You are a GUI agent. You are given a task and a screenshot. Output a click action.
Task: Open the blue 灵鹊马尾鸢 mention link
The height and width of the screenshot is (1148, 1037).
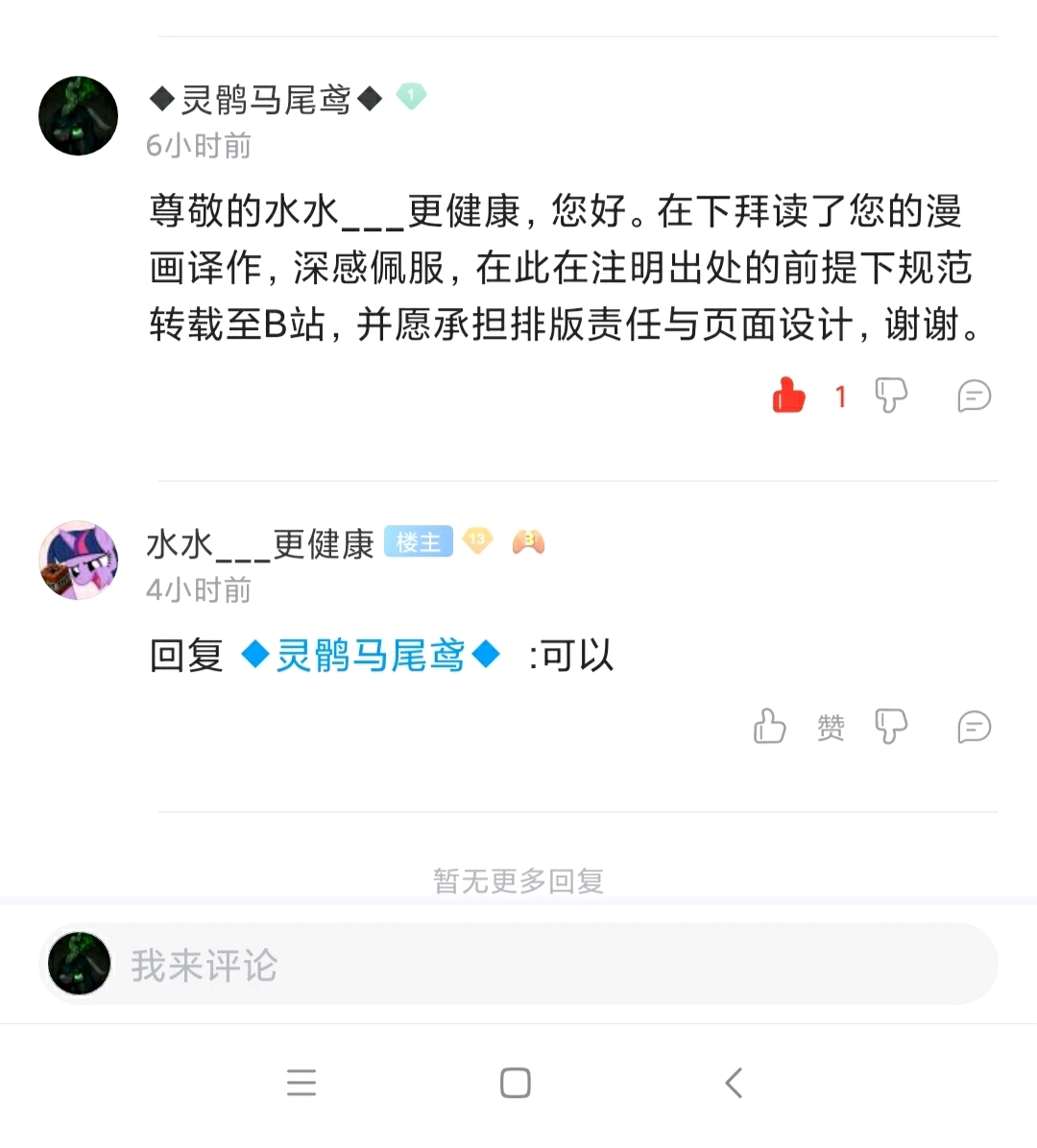point(371,656)
